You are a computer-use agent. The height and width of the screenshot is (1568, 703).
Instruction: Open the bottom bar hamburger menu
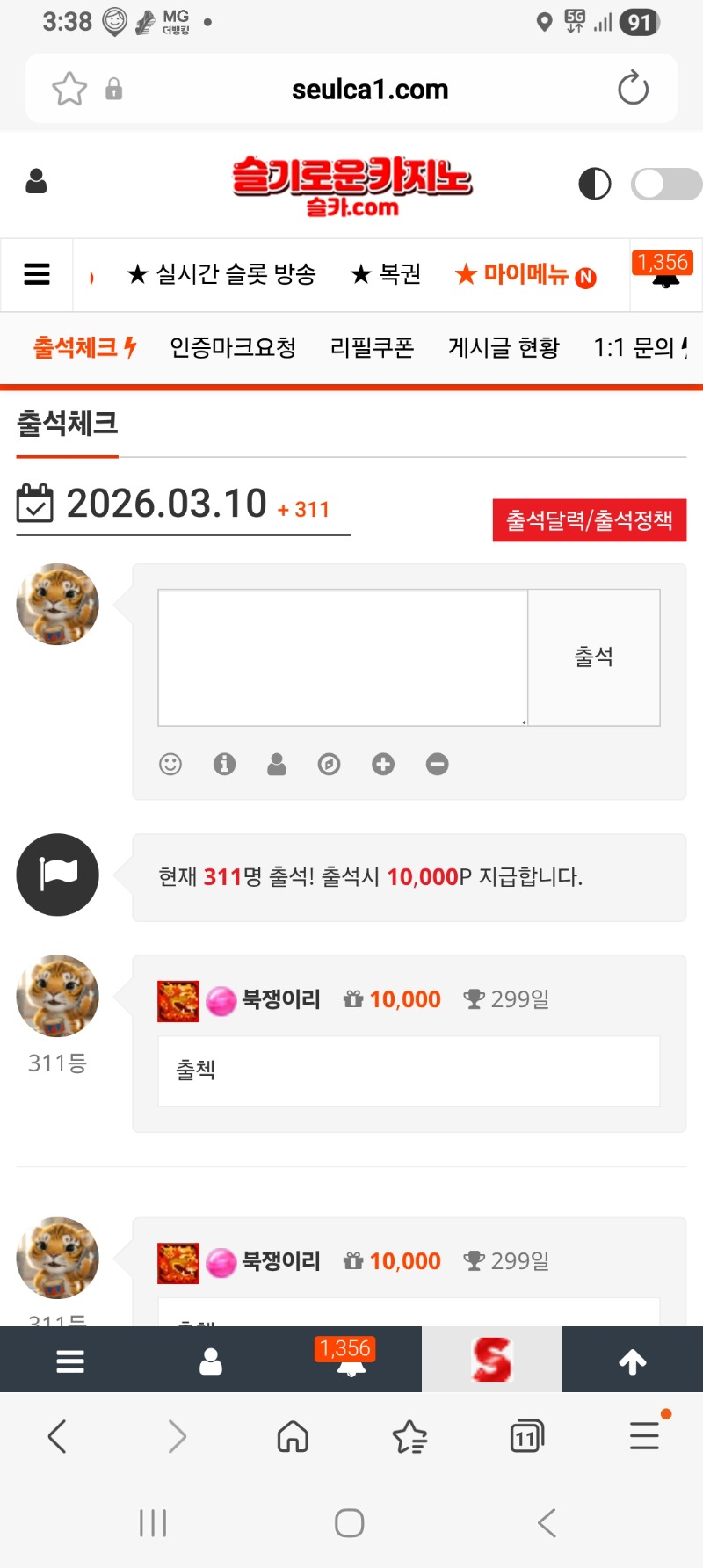click(x=69, y=1359)
